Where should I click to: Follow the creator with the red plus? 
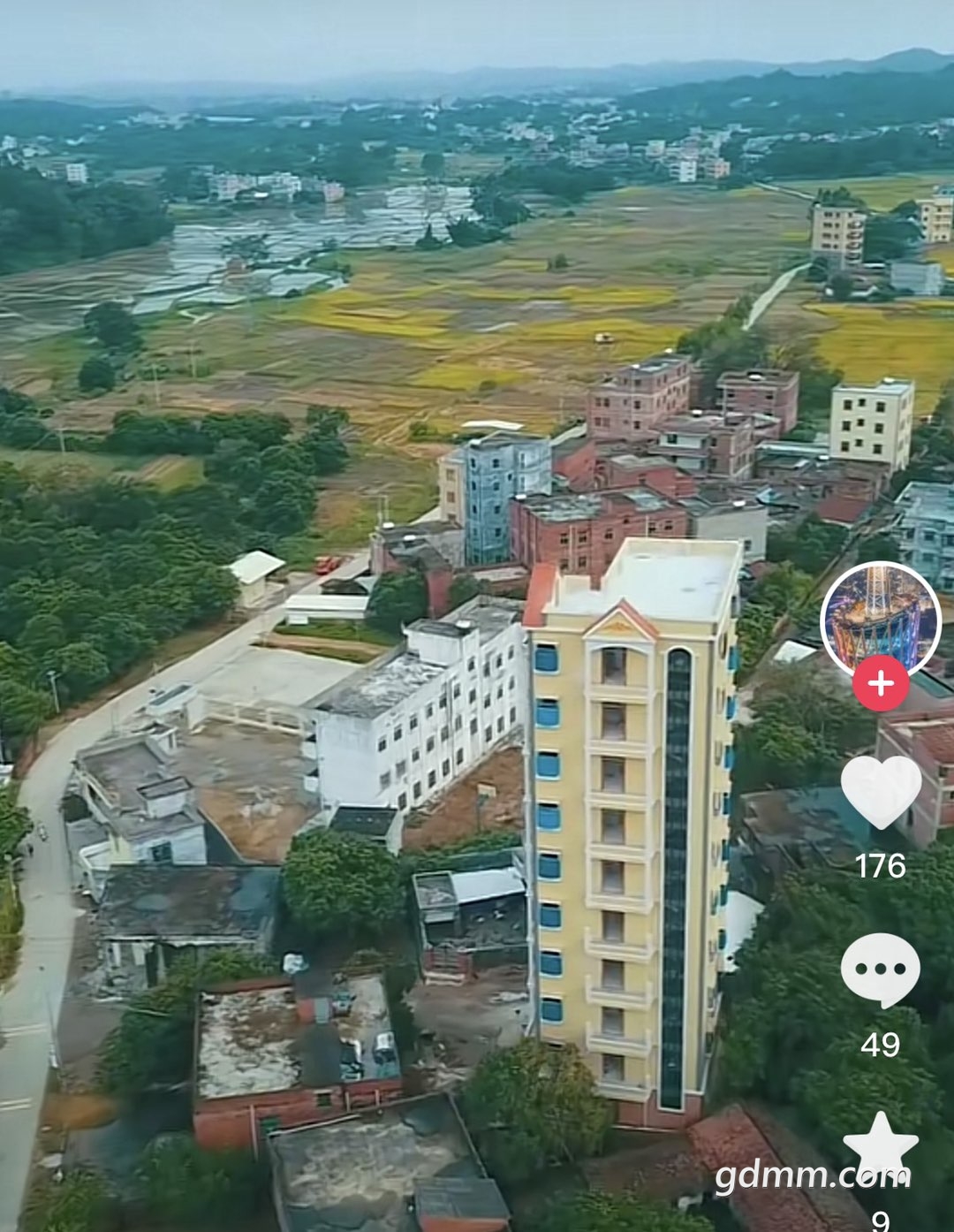coord(881,683)
